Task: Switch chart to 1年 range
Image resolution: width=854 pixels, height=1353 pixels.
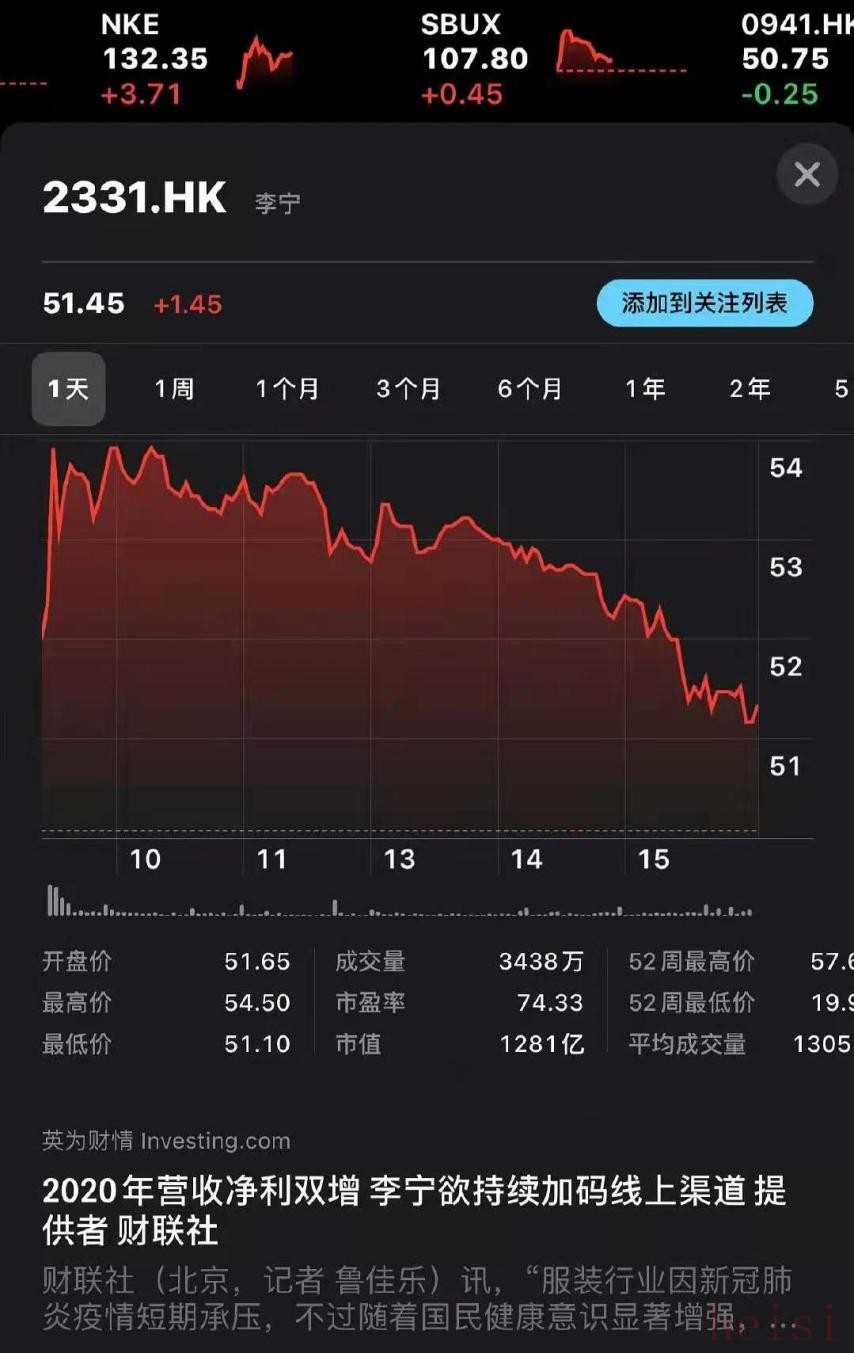Action: tap(645, 389)
